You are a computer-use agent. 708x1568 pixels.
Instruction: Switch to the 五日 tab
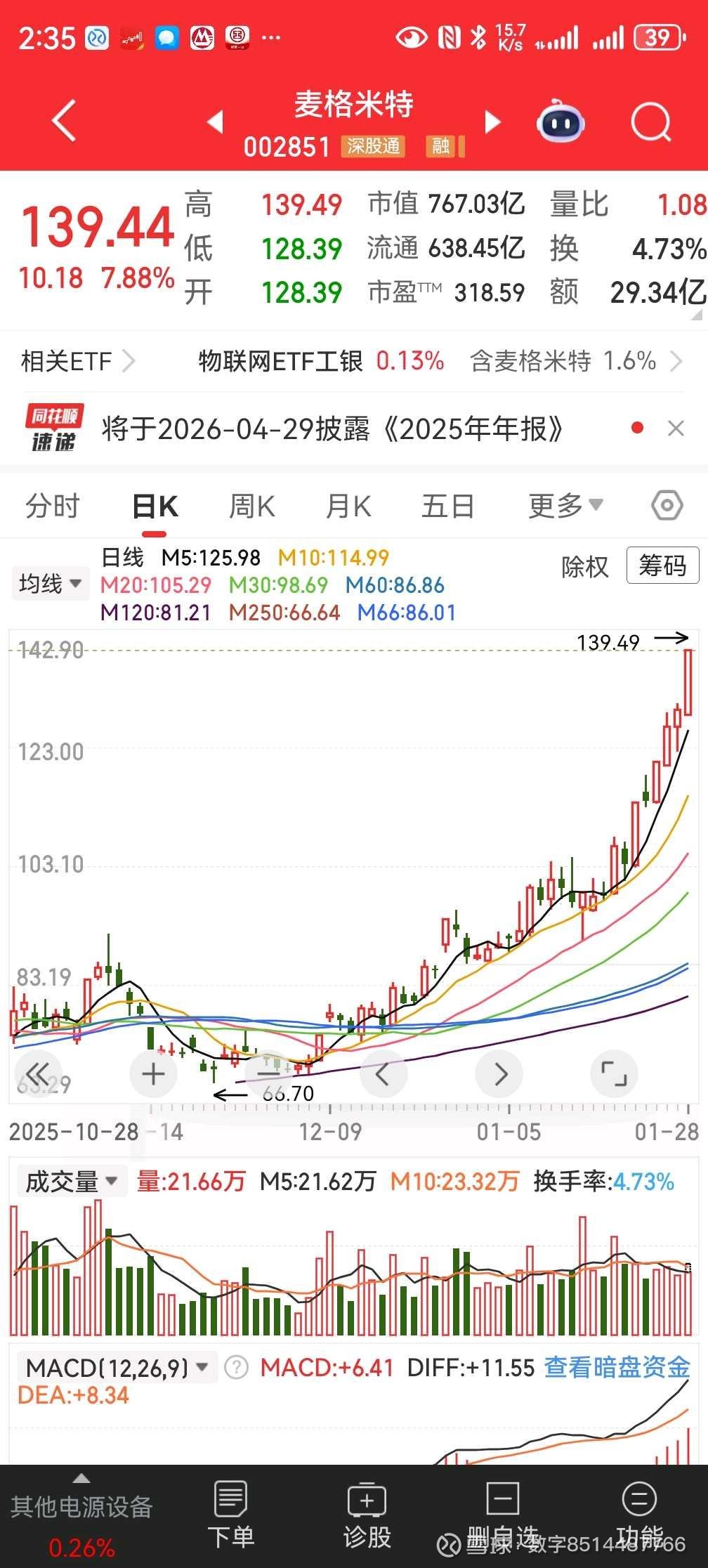click(x=447, y=506)
